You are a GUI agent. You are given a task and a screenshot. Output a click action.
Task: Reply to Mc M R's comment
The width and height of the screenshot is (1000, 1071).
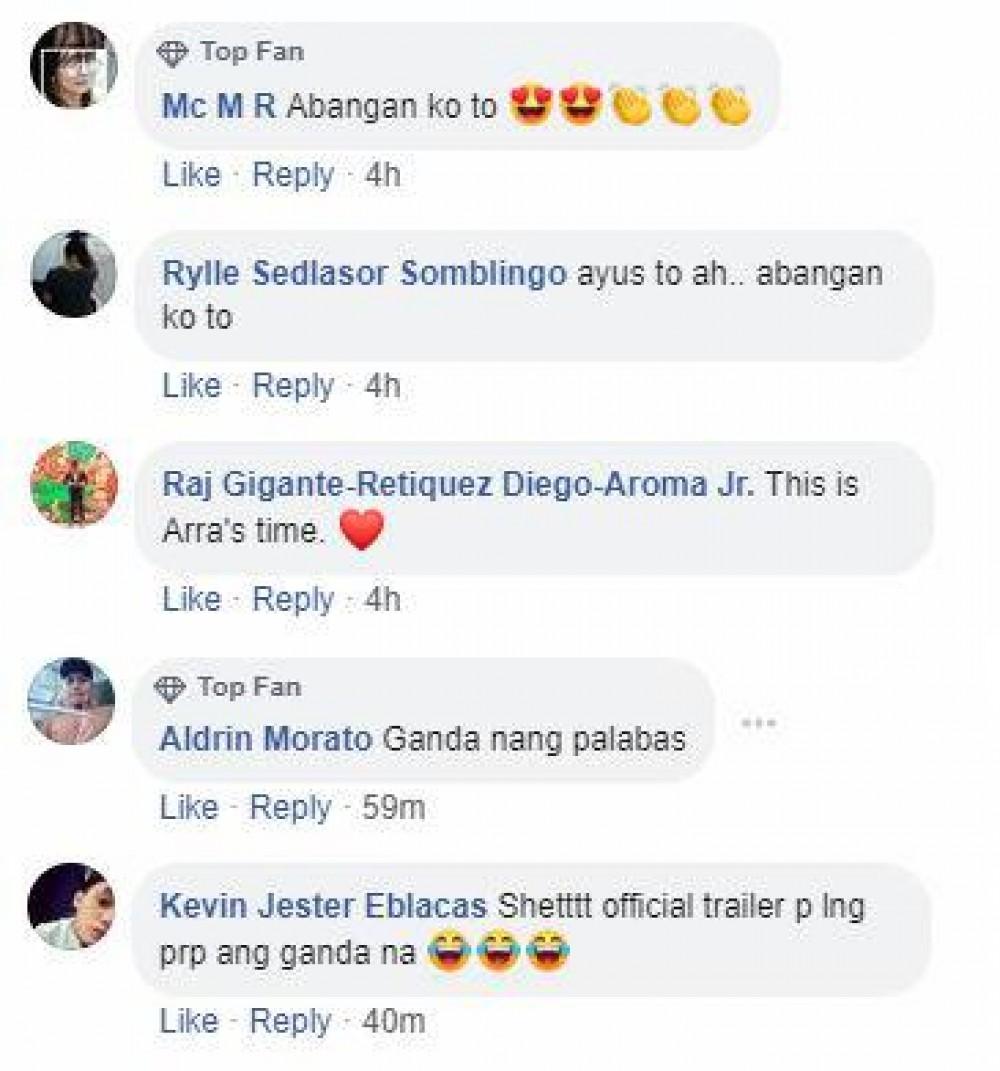(293, 175)
